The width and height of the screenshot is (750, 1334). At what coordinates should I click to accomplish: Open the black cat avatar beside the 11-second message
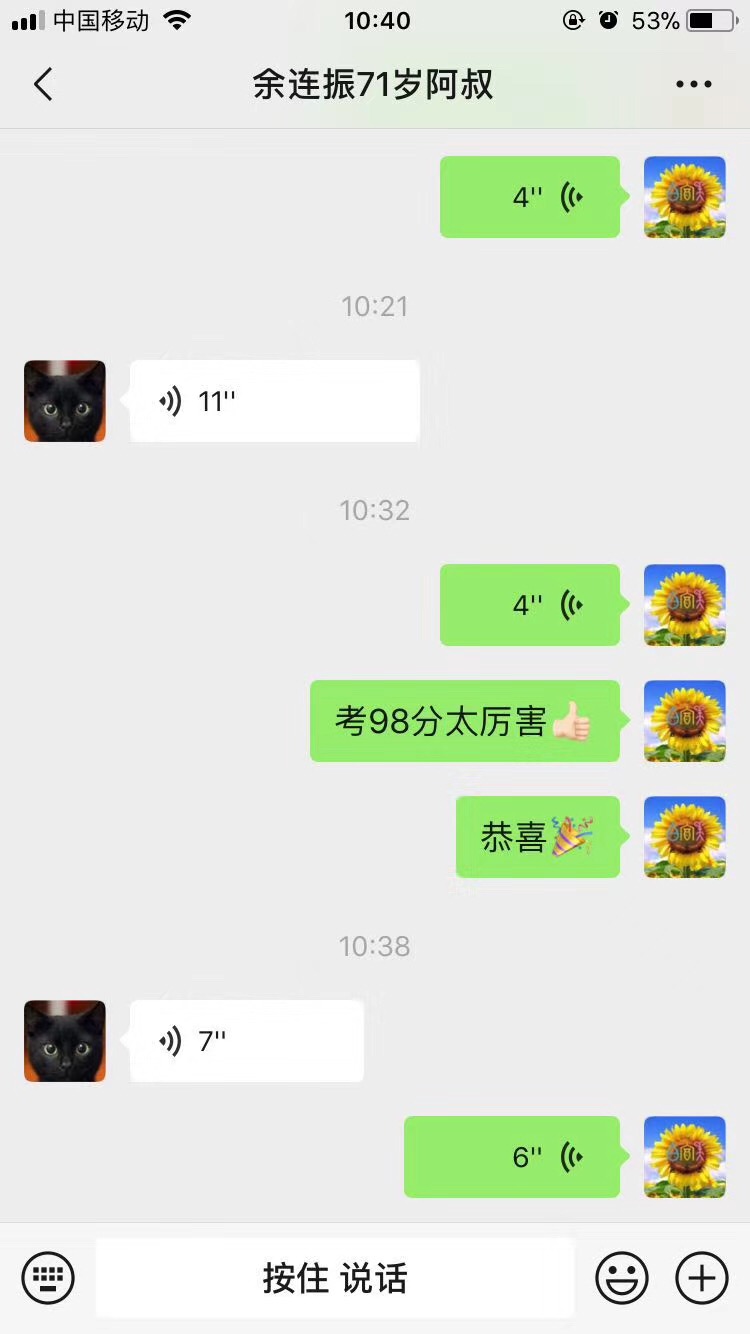tap(65, 401)
